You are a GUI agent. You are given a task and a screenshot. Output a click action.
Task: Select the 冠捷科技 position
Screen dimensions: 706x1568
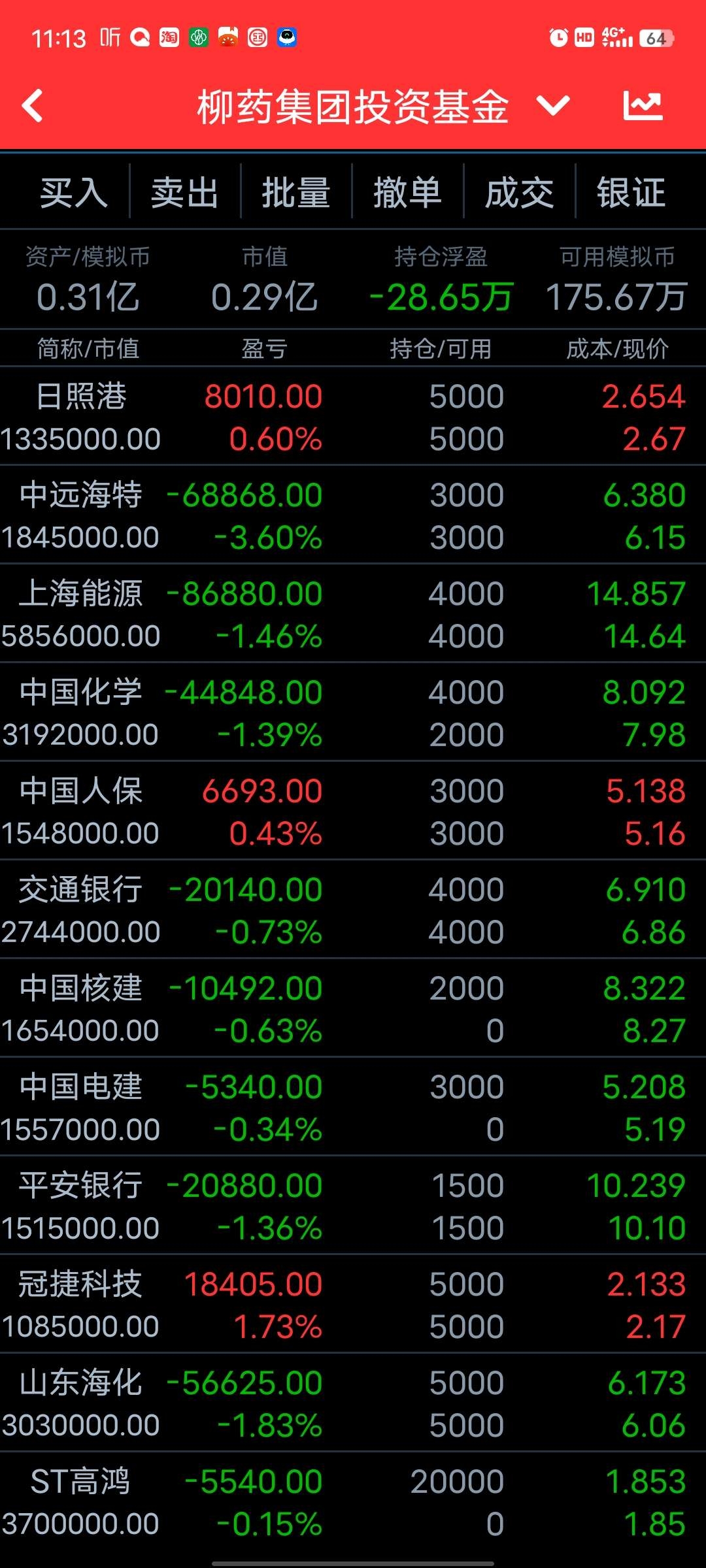tap(353, 1304)
